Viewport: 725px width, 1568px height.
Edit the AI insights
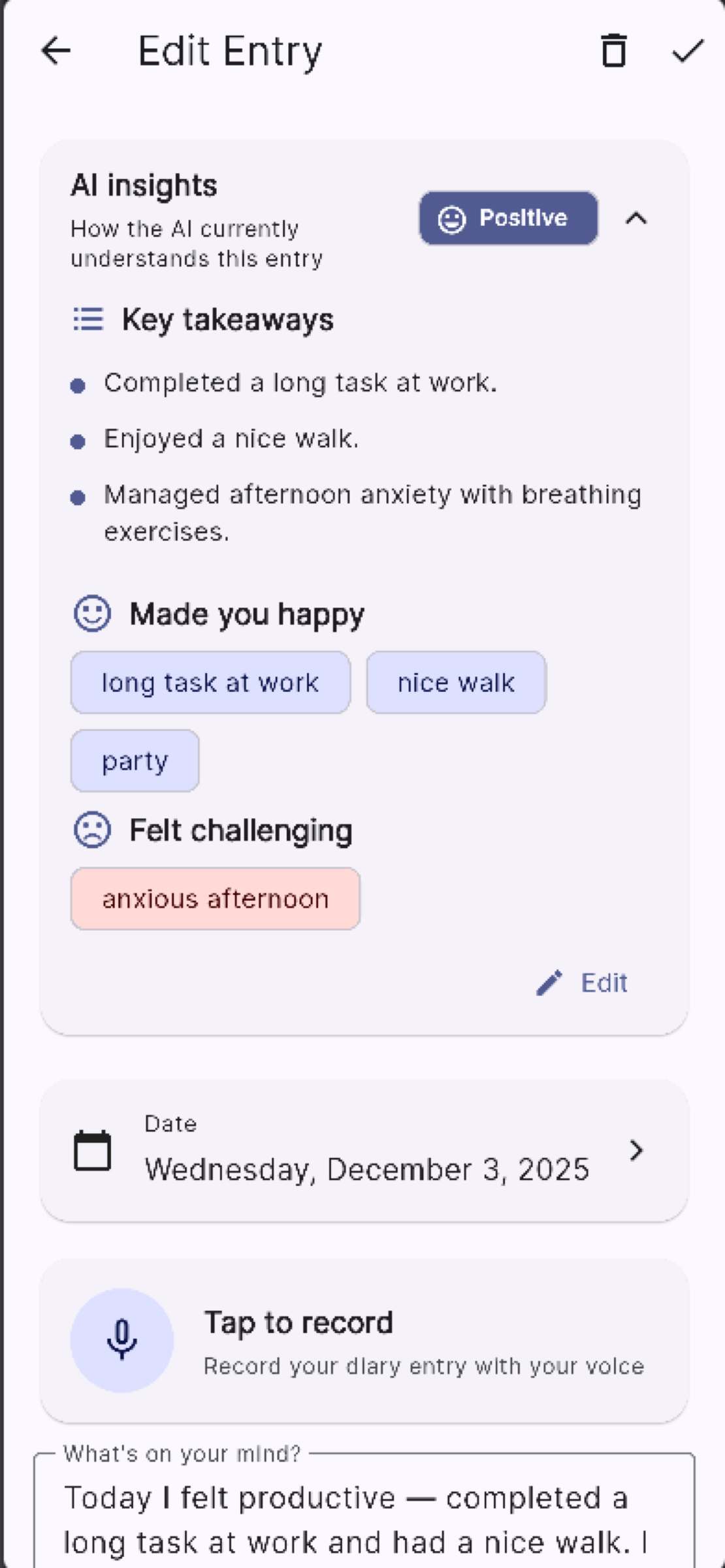(582, 982)
